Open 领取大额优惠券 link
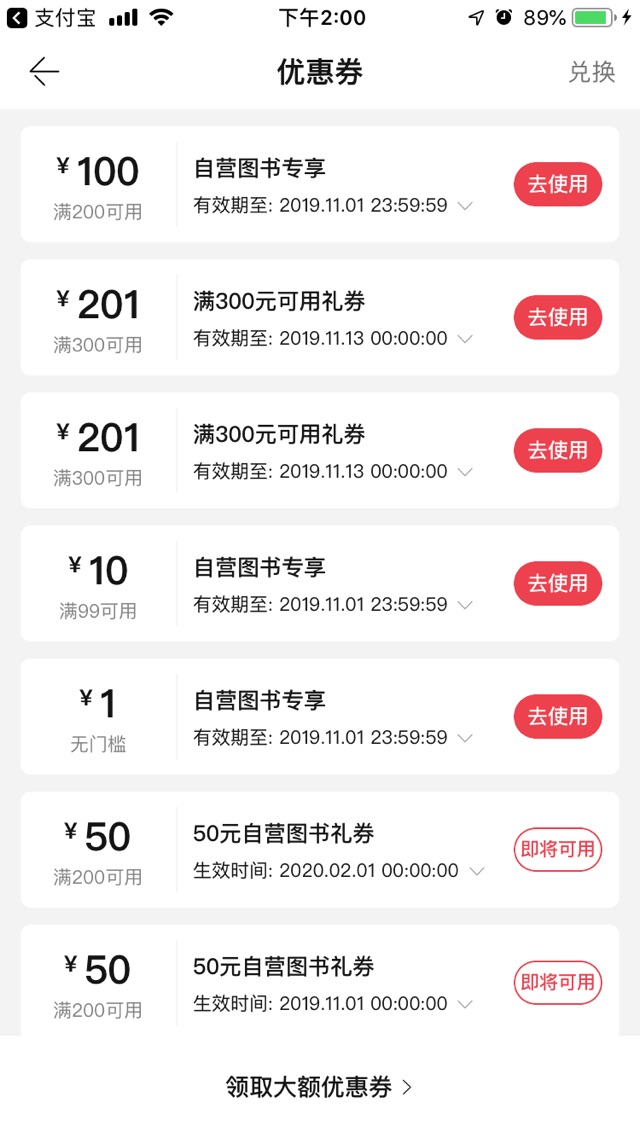This screenshot has height=1138, width=640. [319, 1086]
